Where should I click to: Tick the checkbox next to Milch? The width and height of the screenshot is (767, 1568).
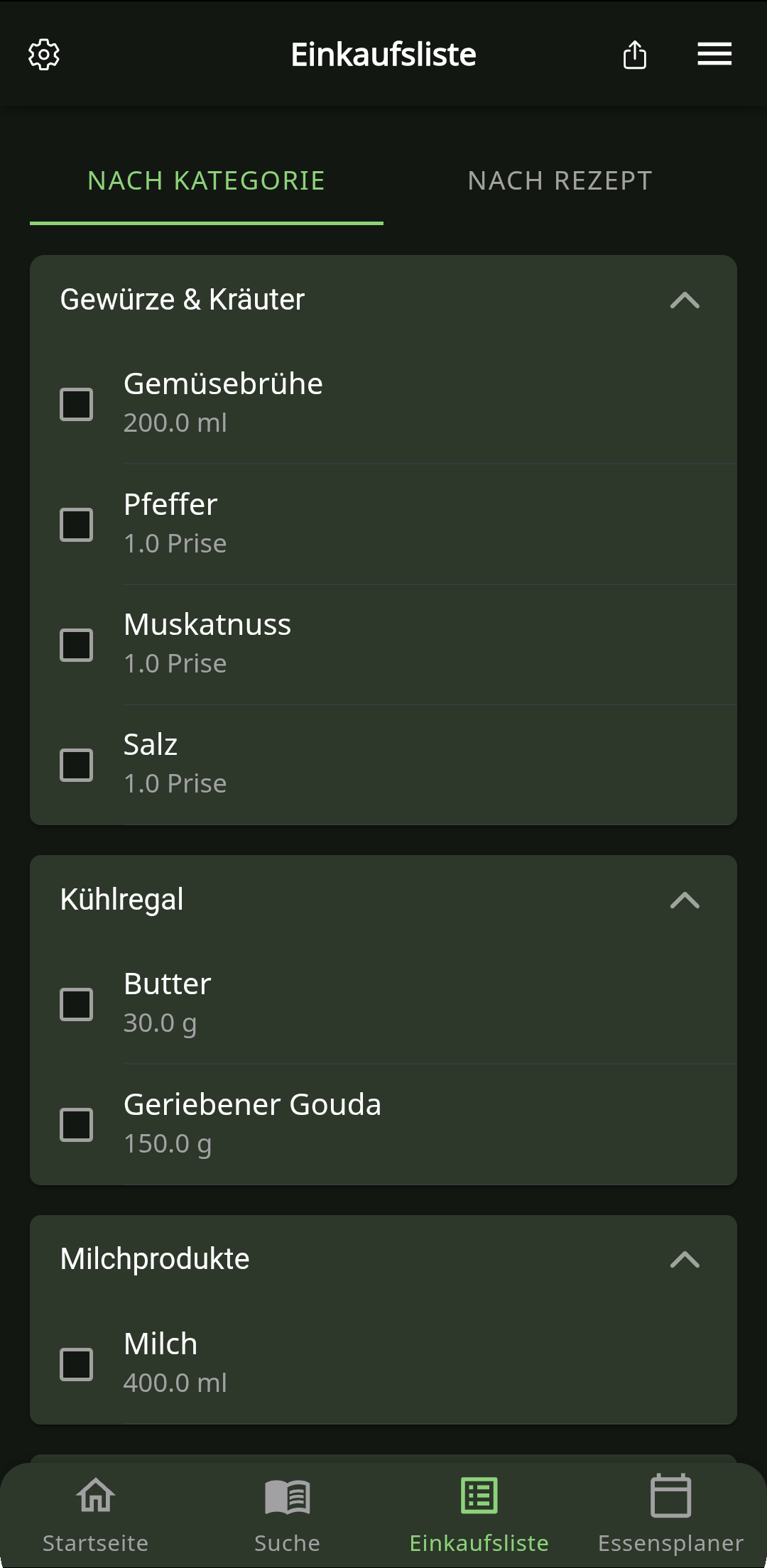point(77,1363)
